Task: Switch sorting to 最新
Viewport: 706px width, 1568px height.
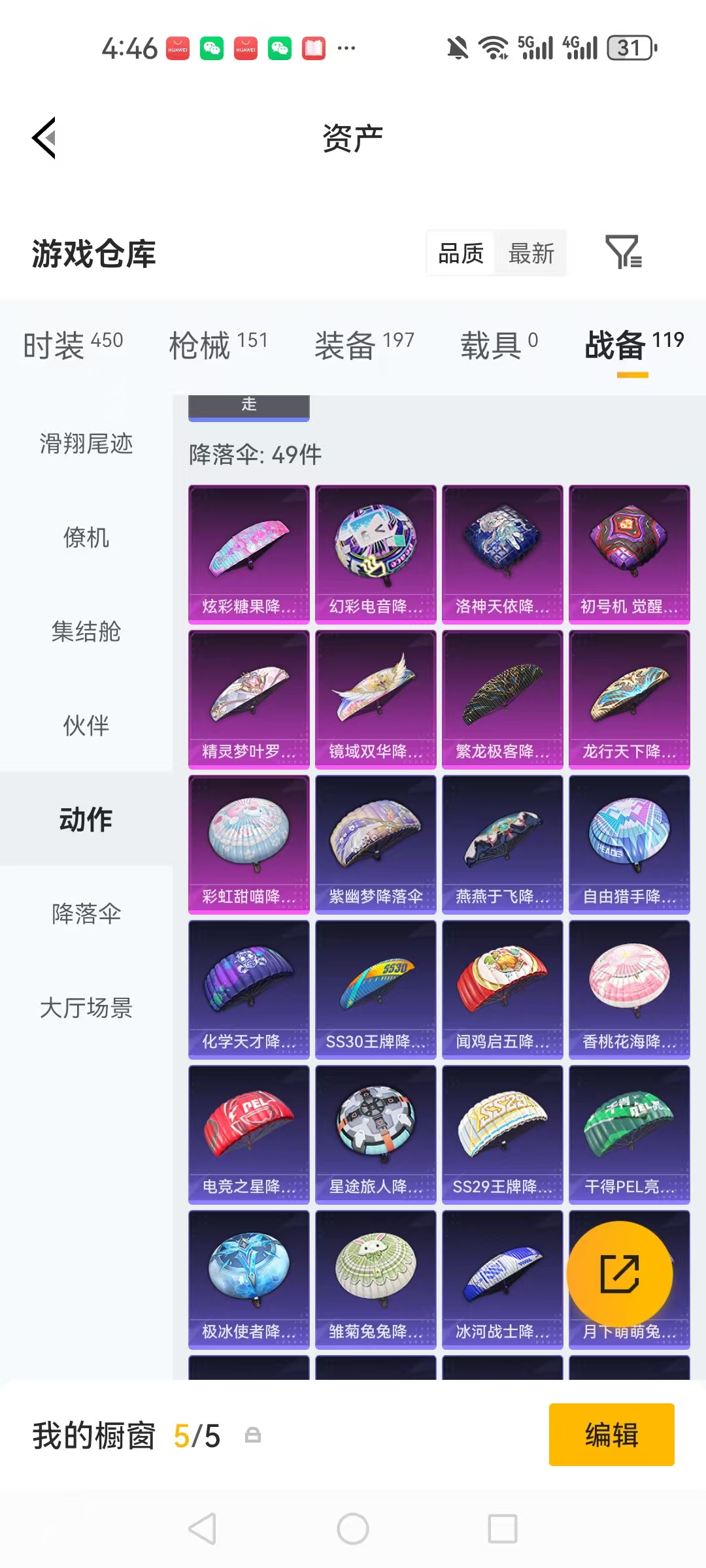Action: coord(531,253)
